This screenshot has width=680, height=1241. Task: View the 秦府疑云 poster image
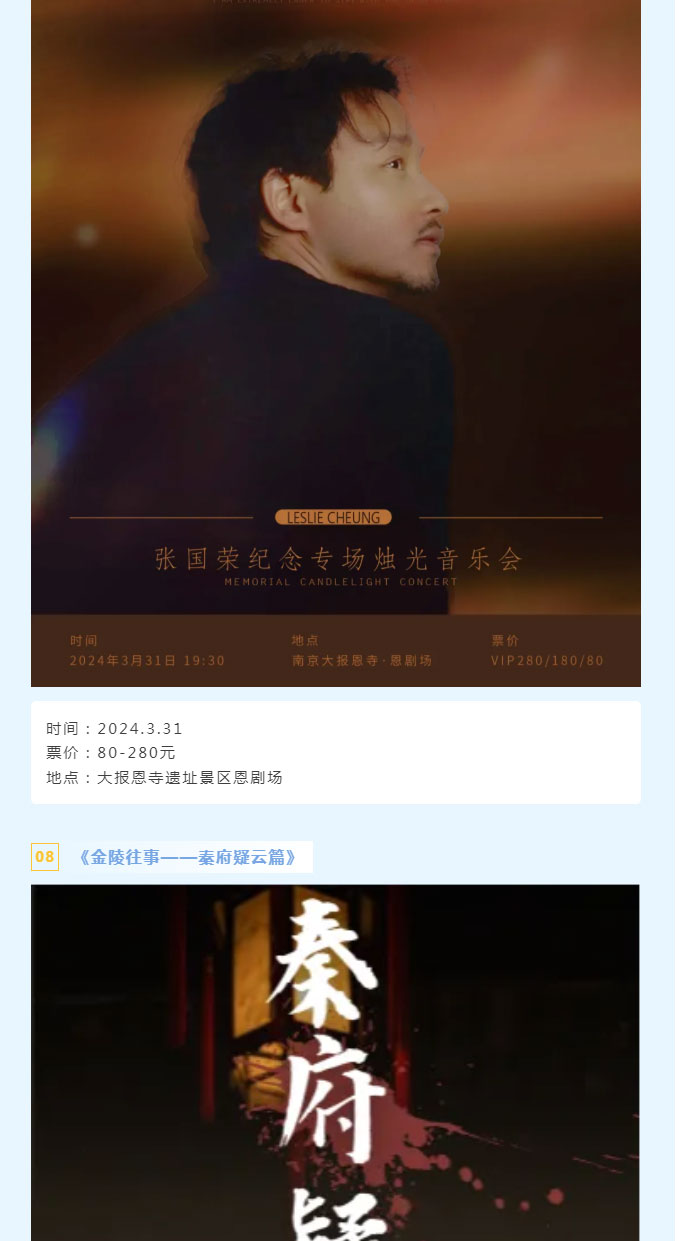[336, 1062]
